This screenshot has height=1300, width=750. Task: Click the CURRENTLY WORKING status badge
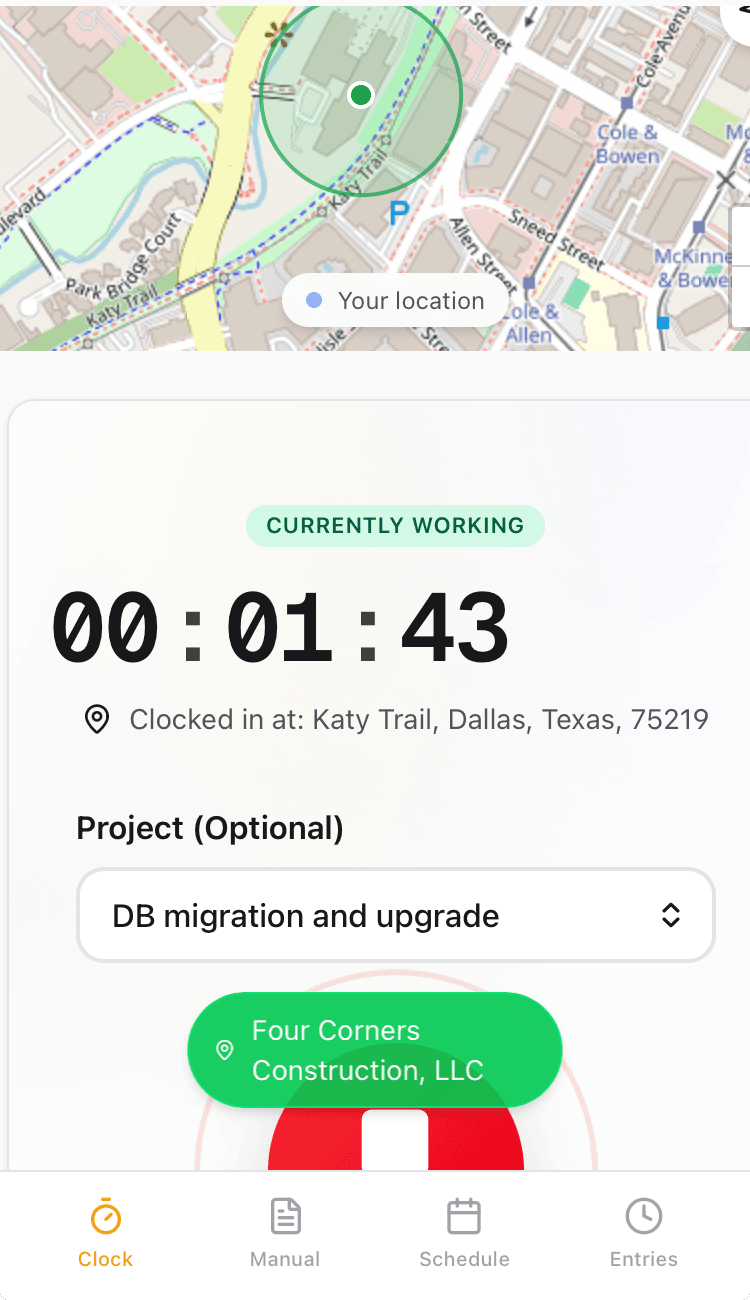click(395, 525)
